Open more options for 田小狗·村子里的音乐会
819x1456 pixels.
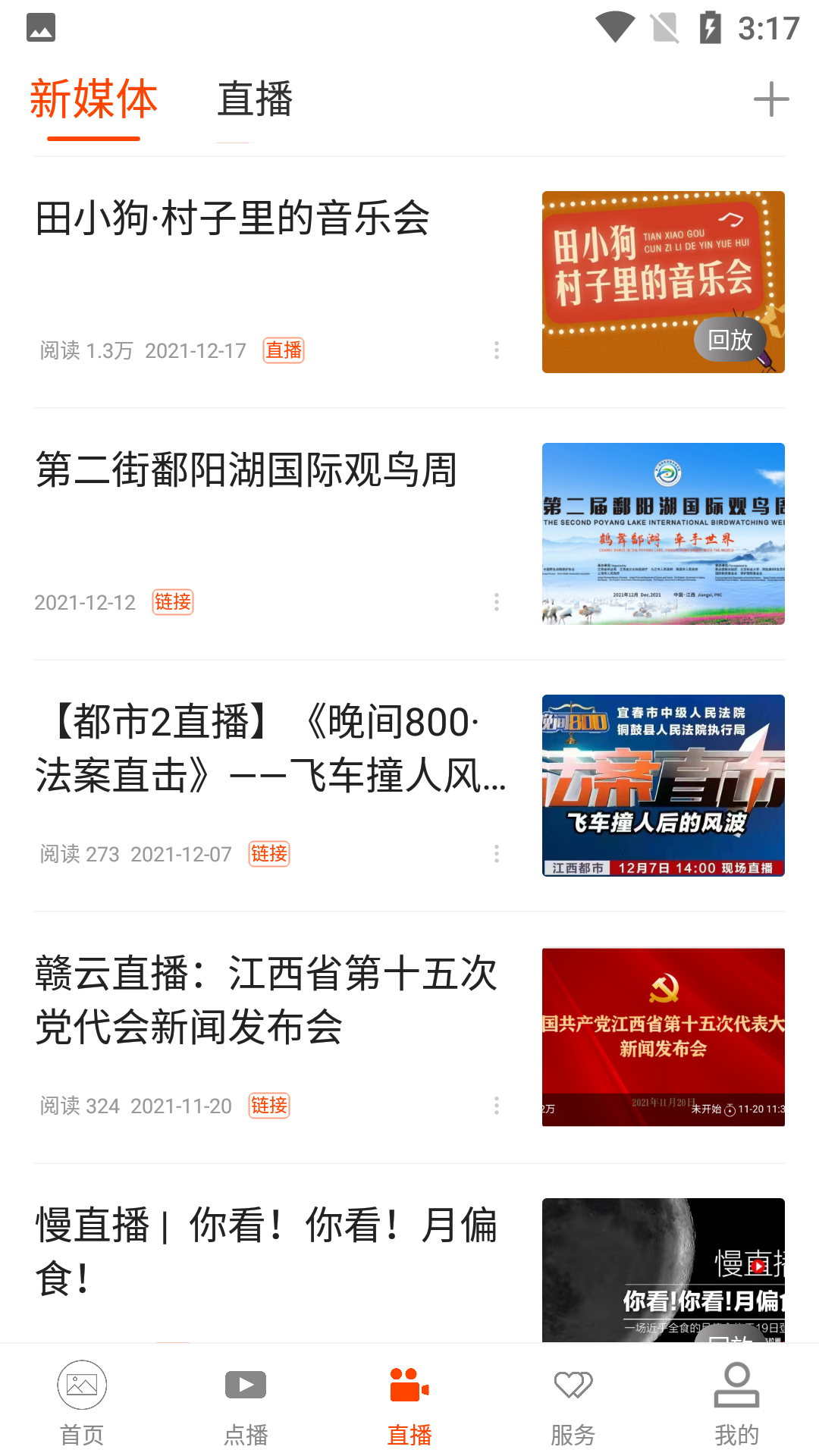[497, 350]
